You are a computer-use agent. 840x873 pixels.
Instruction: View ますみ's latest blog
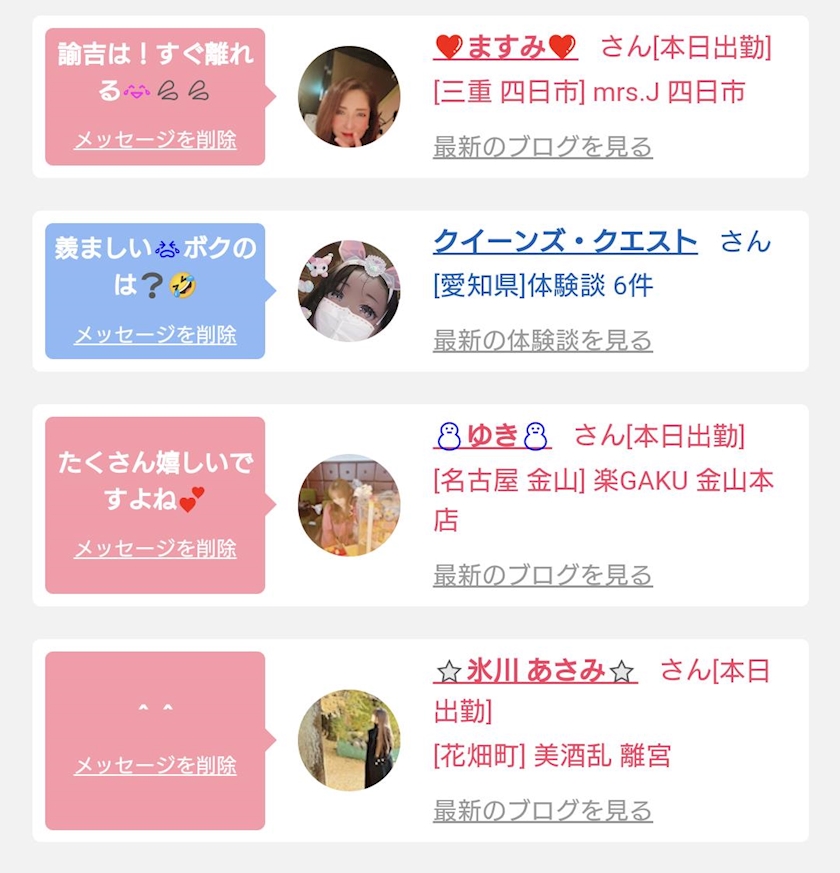pyautogui.click(x=543, y=147)
